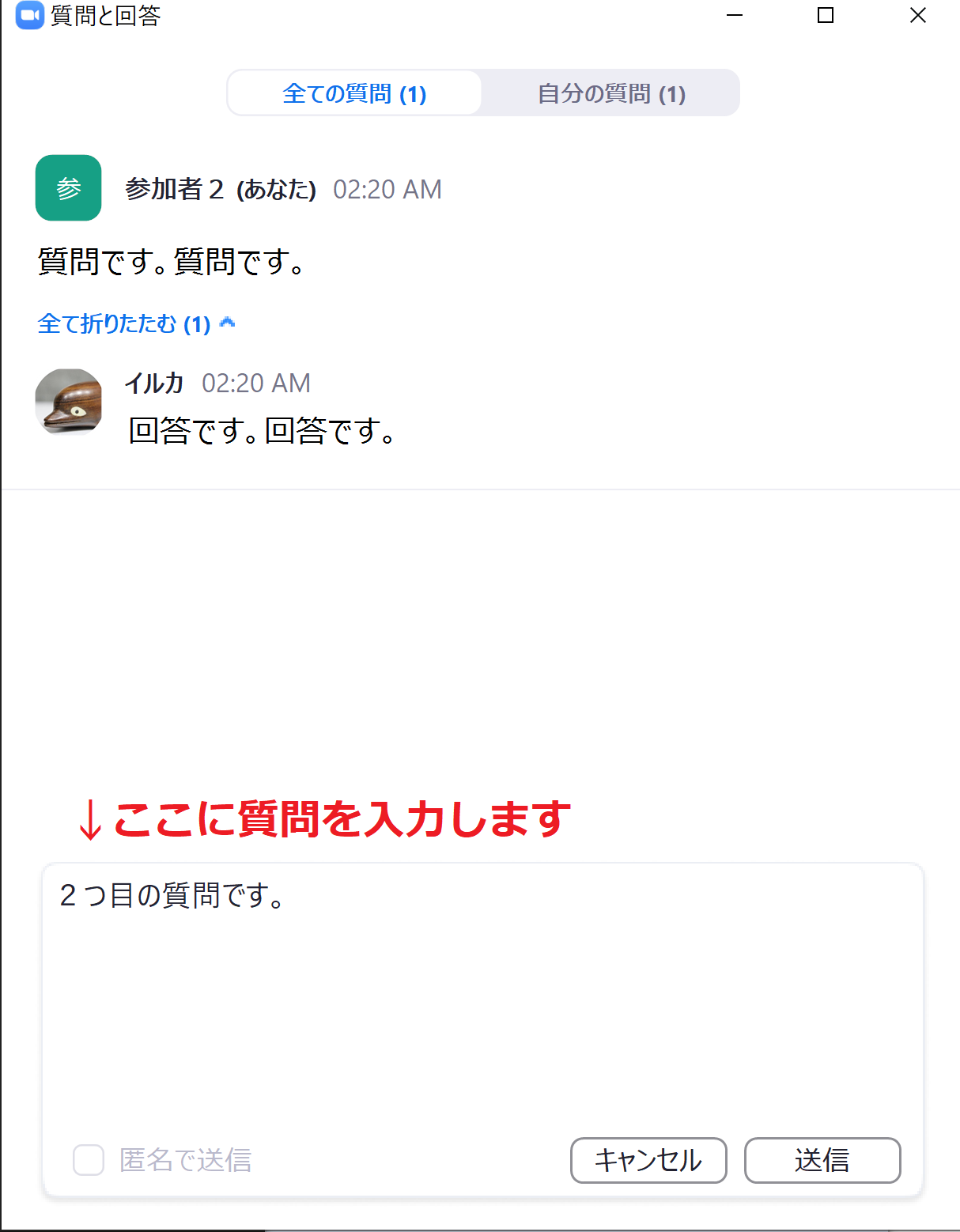The height and width of the screenshot is (1232, 960).
Task: Tap the キャンセル button
Action: tap(648, 1160)
